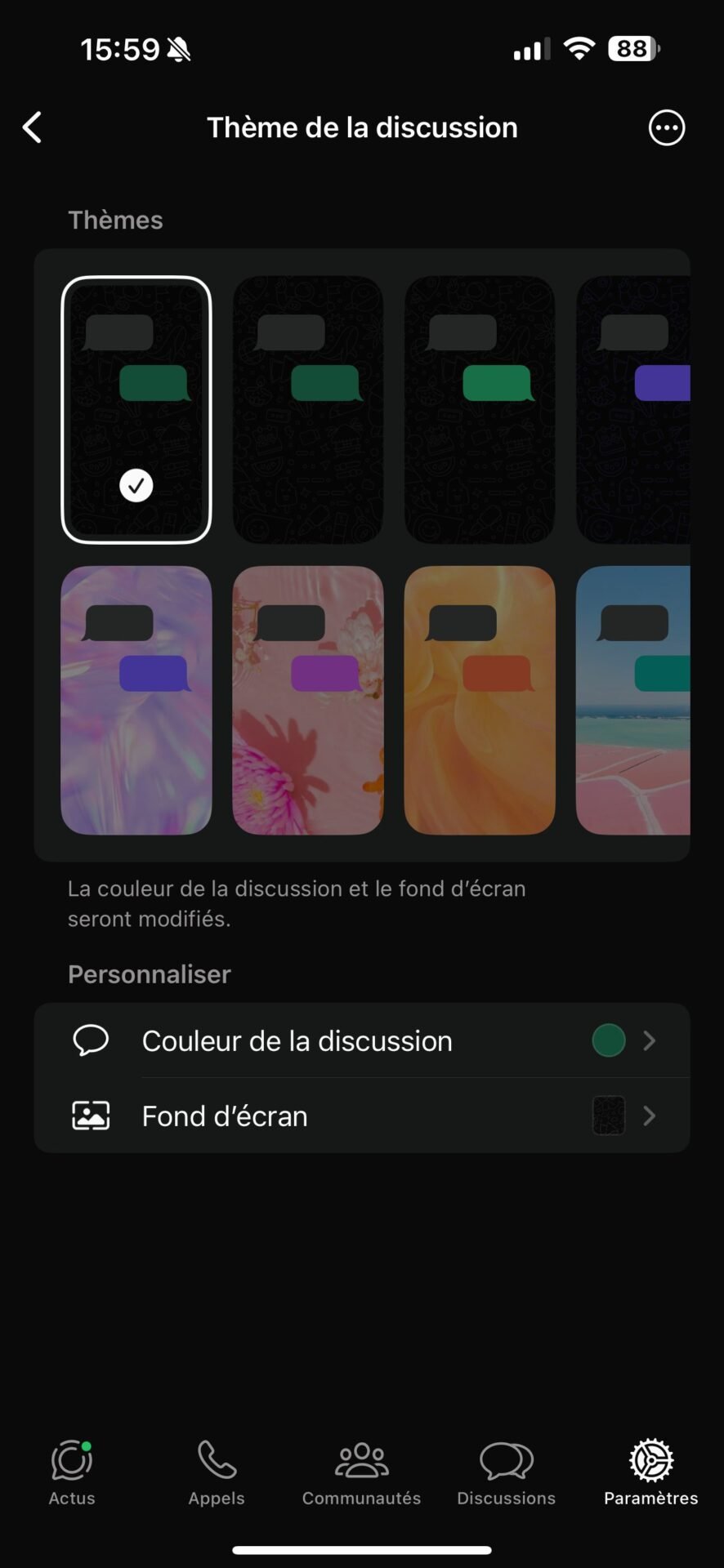Open Fond d’écran settings
Screen dimensions: 724x1568
[362, 1116]
